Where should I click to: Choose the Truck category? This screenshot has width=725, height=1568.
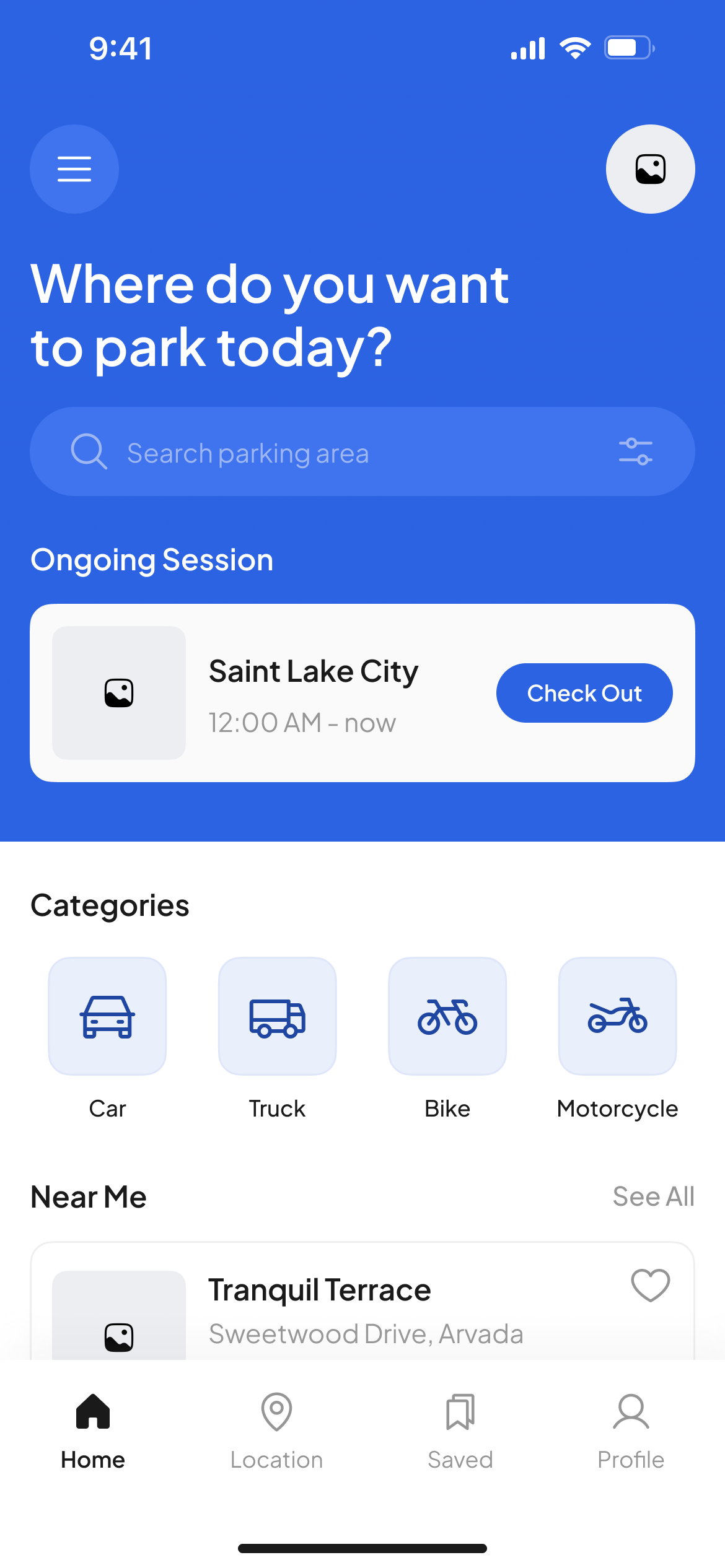point(277,1016)
